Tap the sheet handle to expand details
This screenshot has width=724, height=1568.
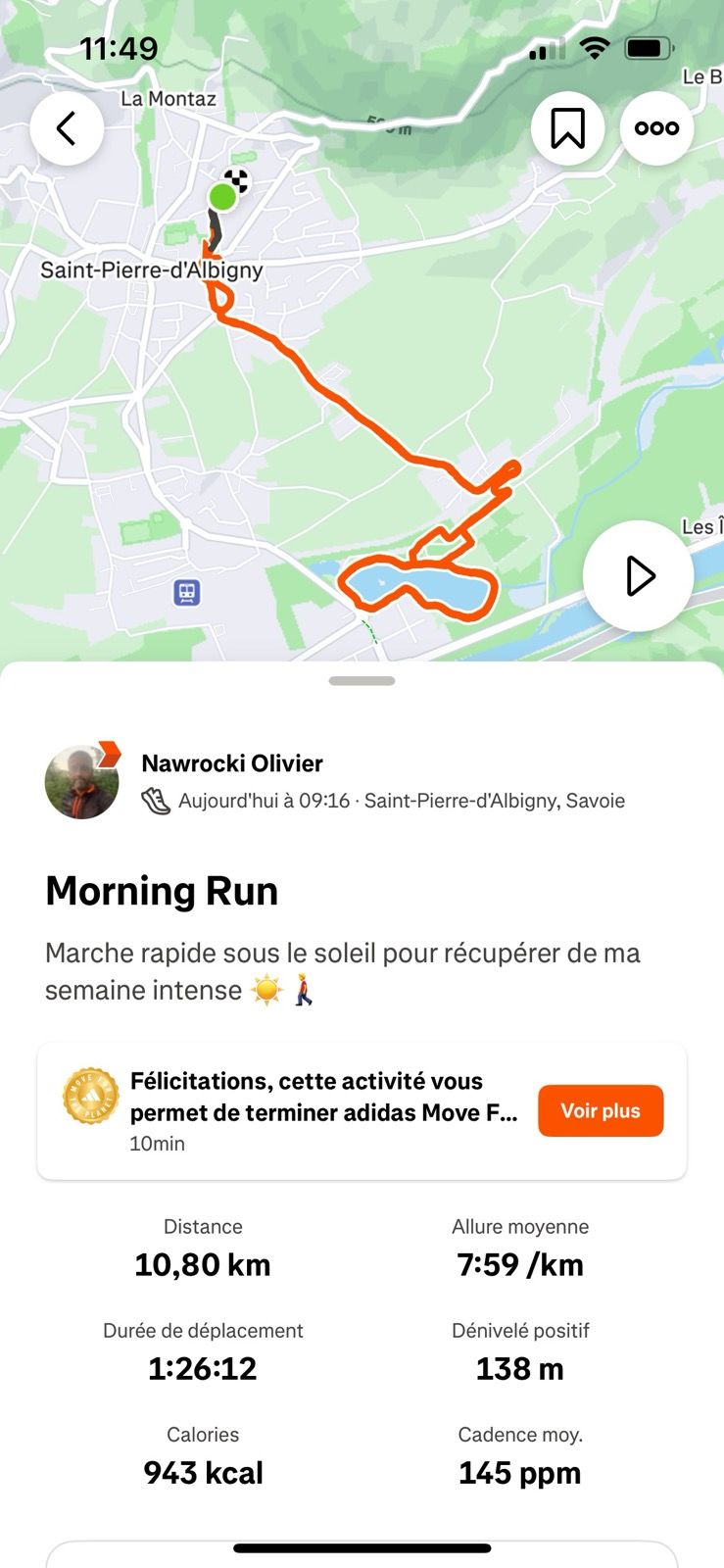(362, 681)
